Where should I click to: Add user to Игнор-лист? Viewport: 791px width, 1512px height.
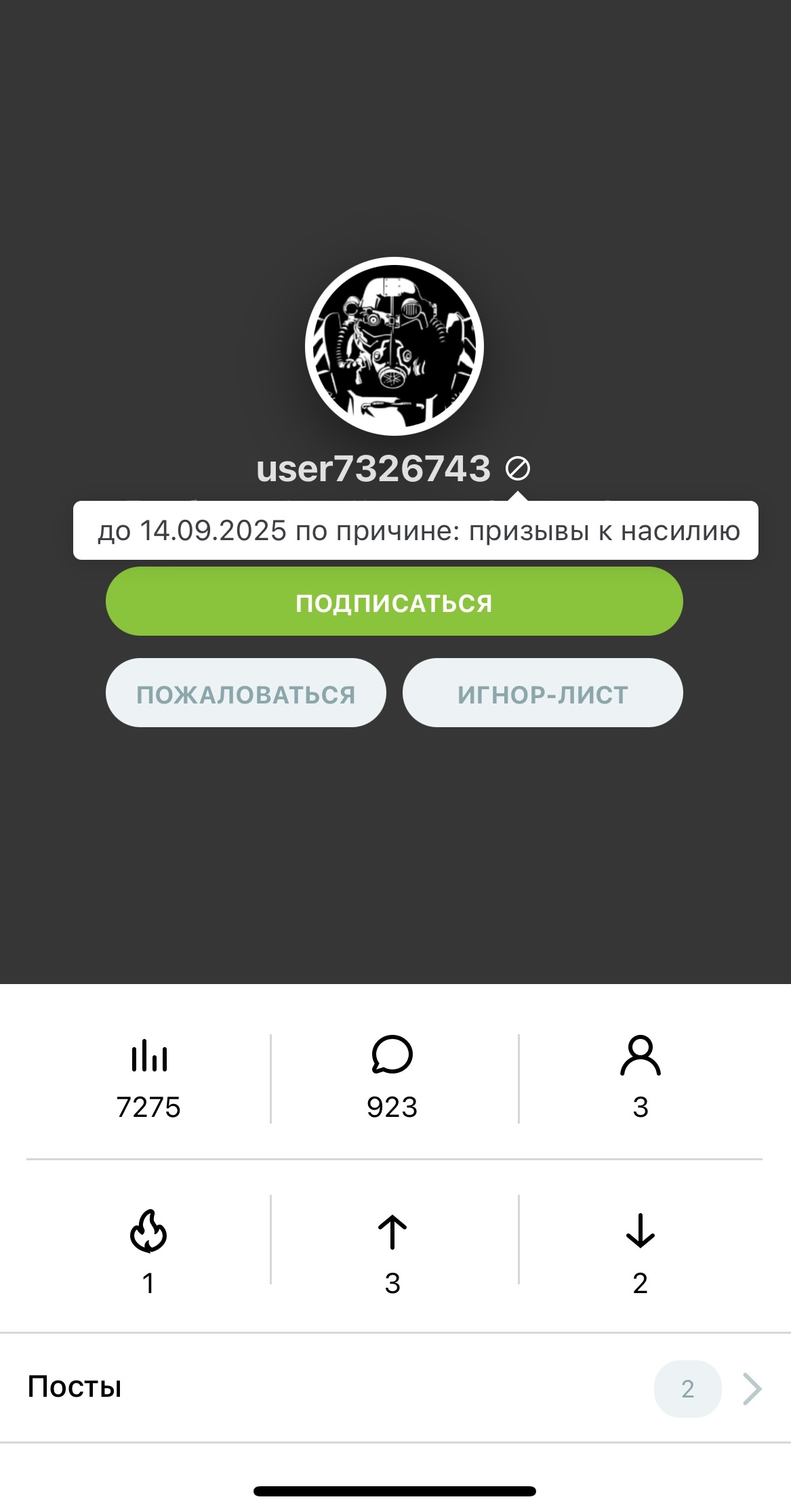542,693
